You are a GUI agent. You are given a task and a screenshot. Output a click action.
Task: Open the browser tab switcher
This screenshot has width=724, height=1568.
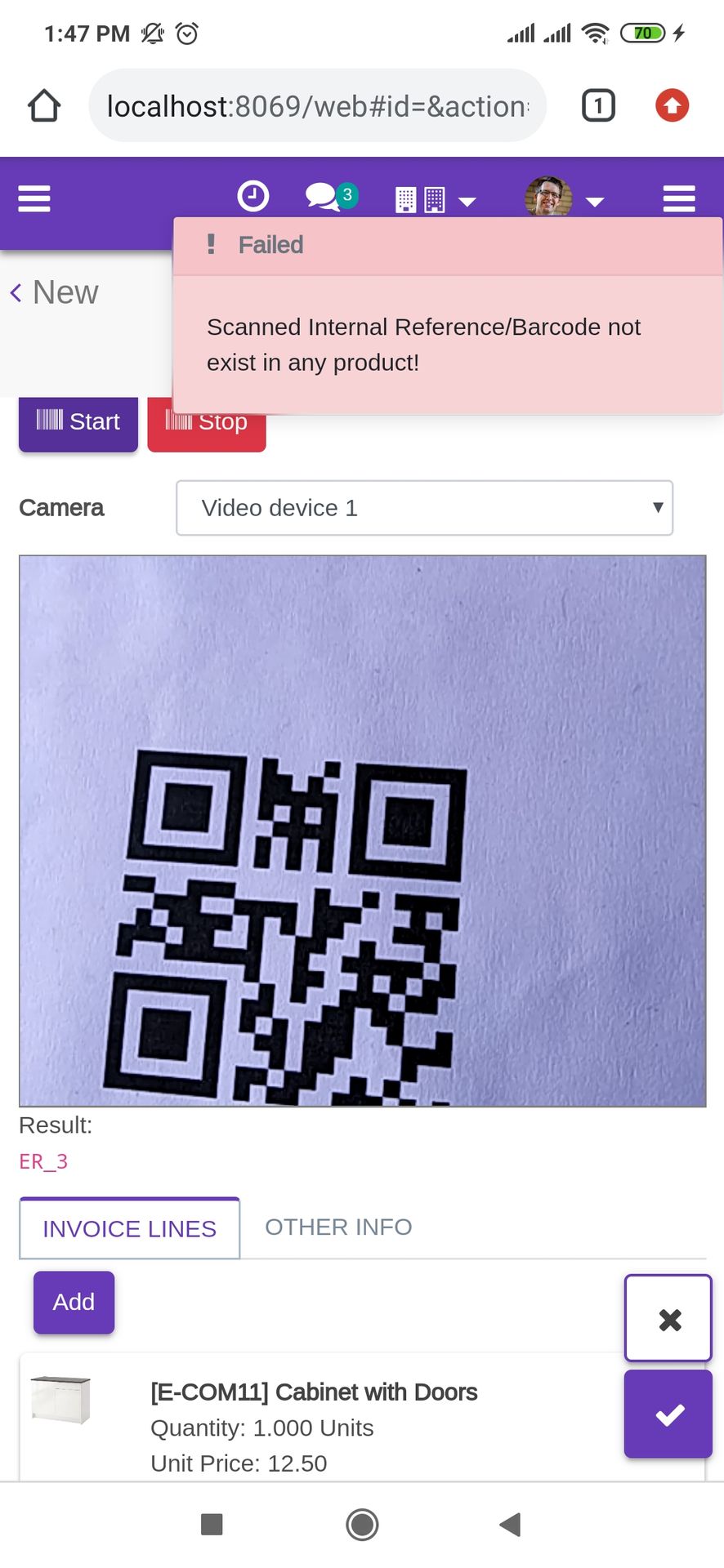click(597, 105)
